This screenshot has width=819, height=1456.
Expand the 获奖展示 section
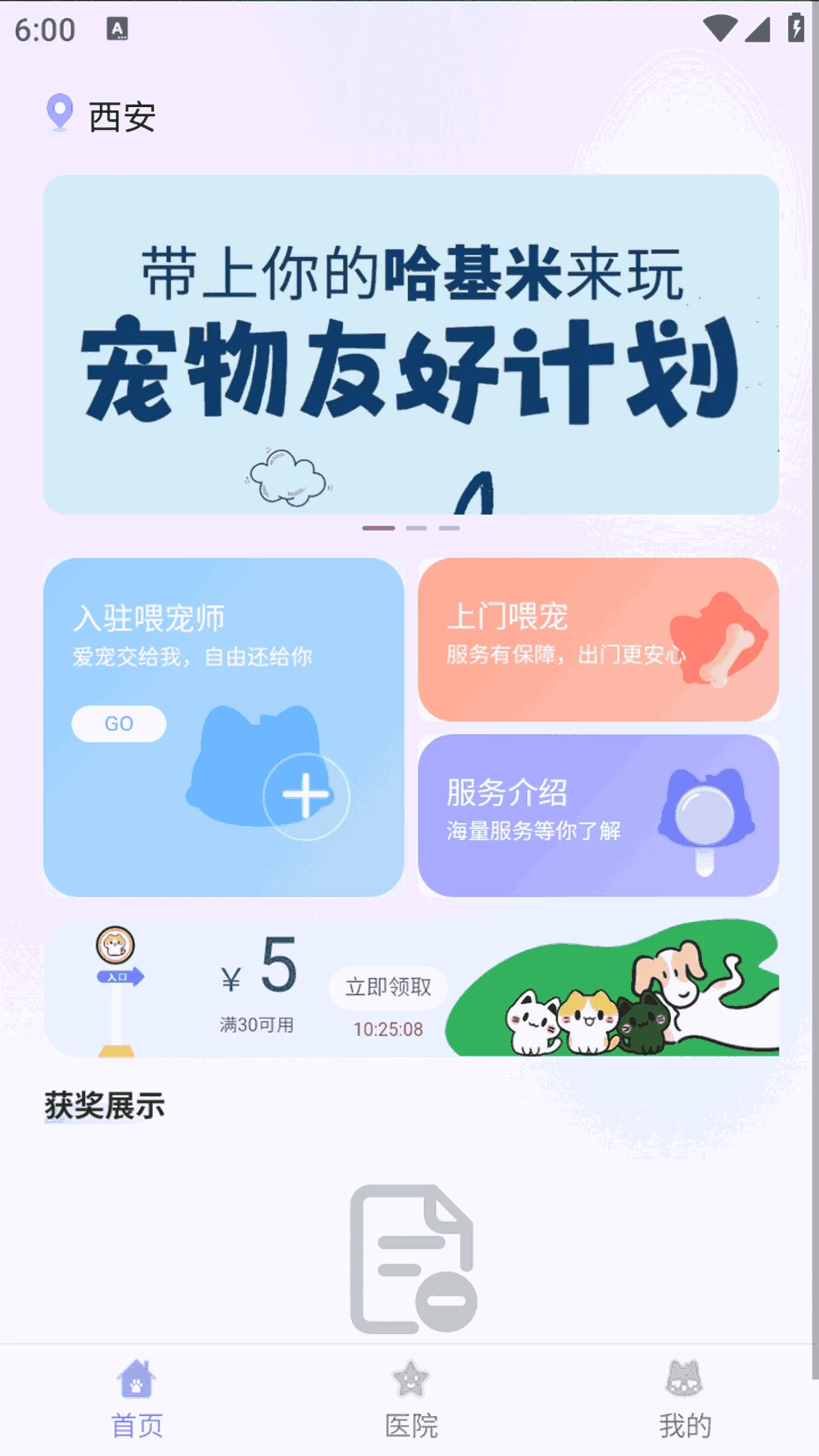coord(105,1106)
